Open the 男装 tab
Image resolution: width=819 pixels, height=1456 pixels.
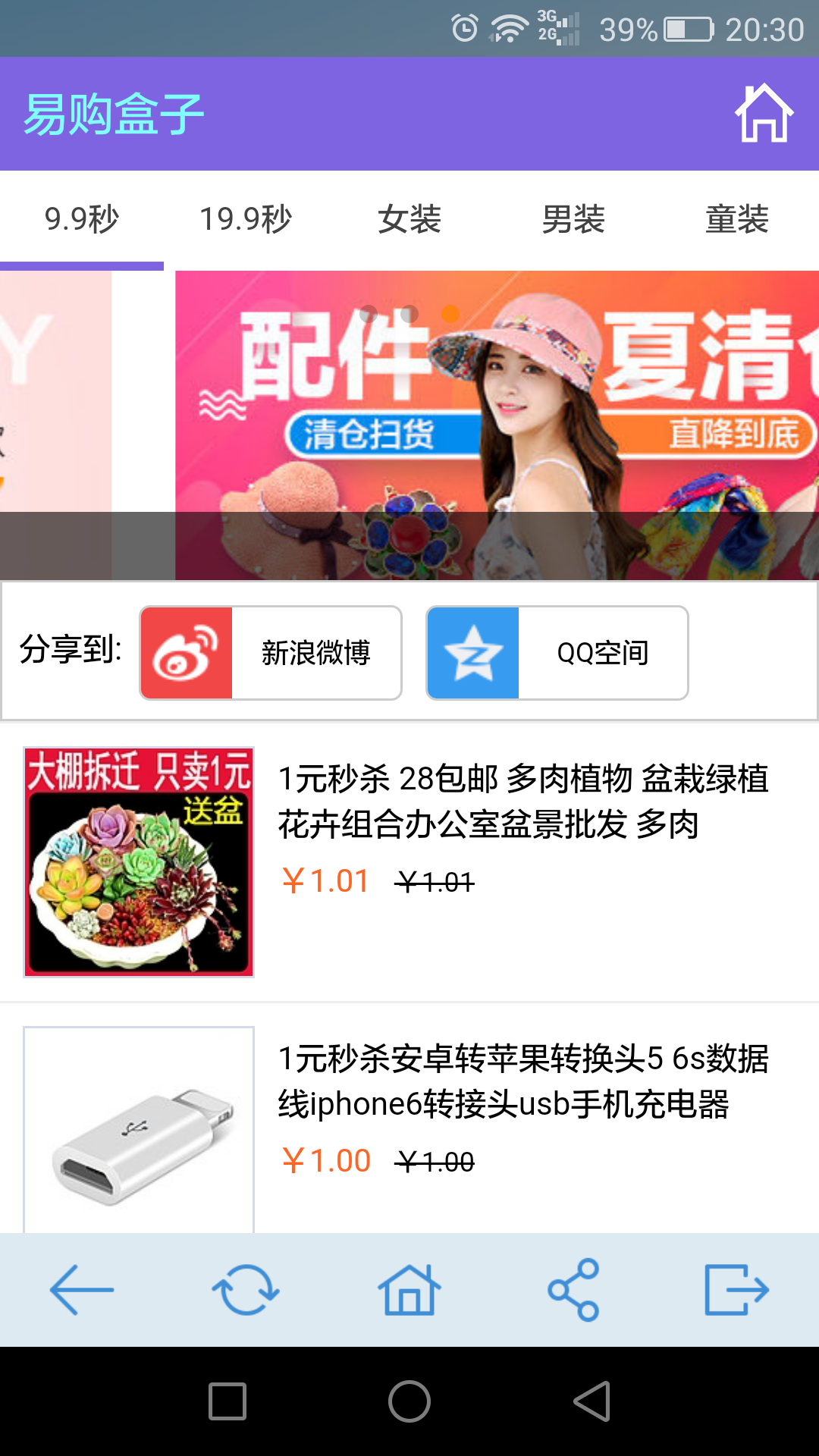(x=573, y=219)
